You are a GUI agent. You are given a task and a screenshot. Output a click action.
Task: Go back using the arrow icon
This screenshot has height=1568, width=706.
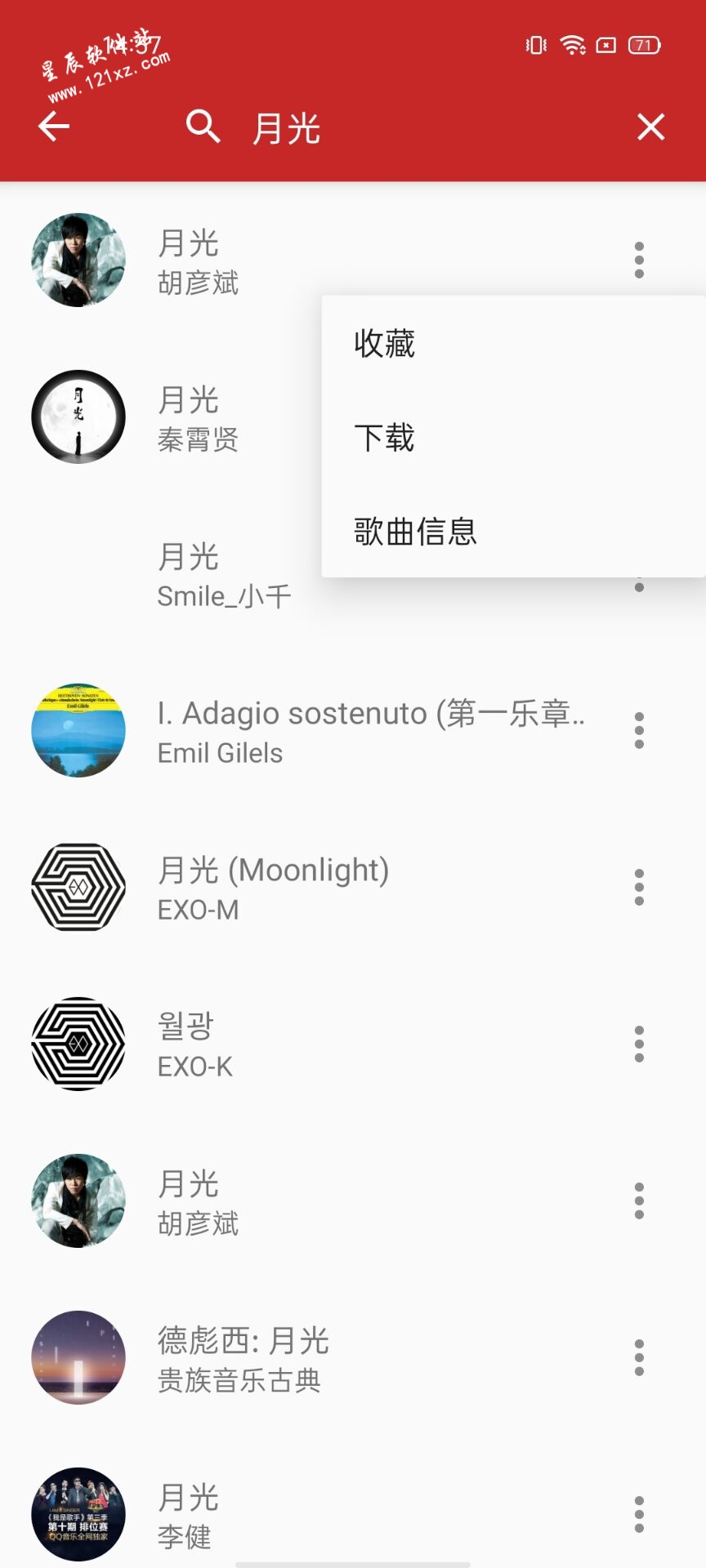(54, 127)
